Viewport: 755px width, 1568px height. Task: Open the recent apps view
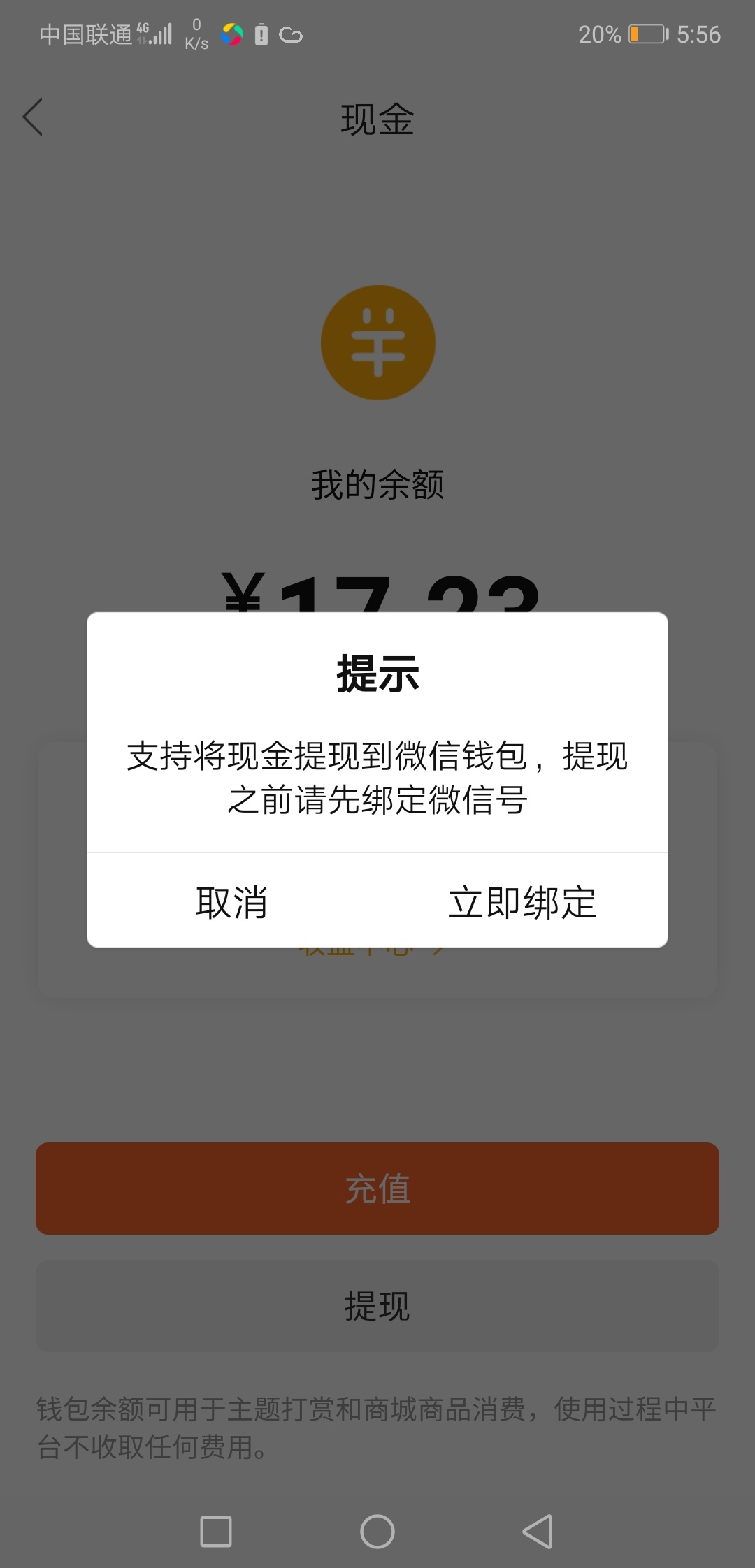pyautogui.click(x=216, y=1532)
